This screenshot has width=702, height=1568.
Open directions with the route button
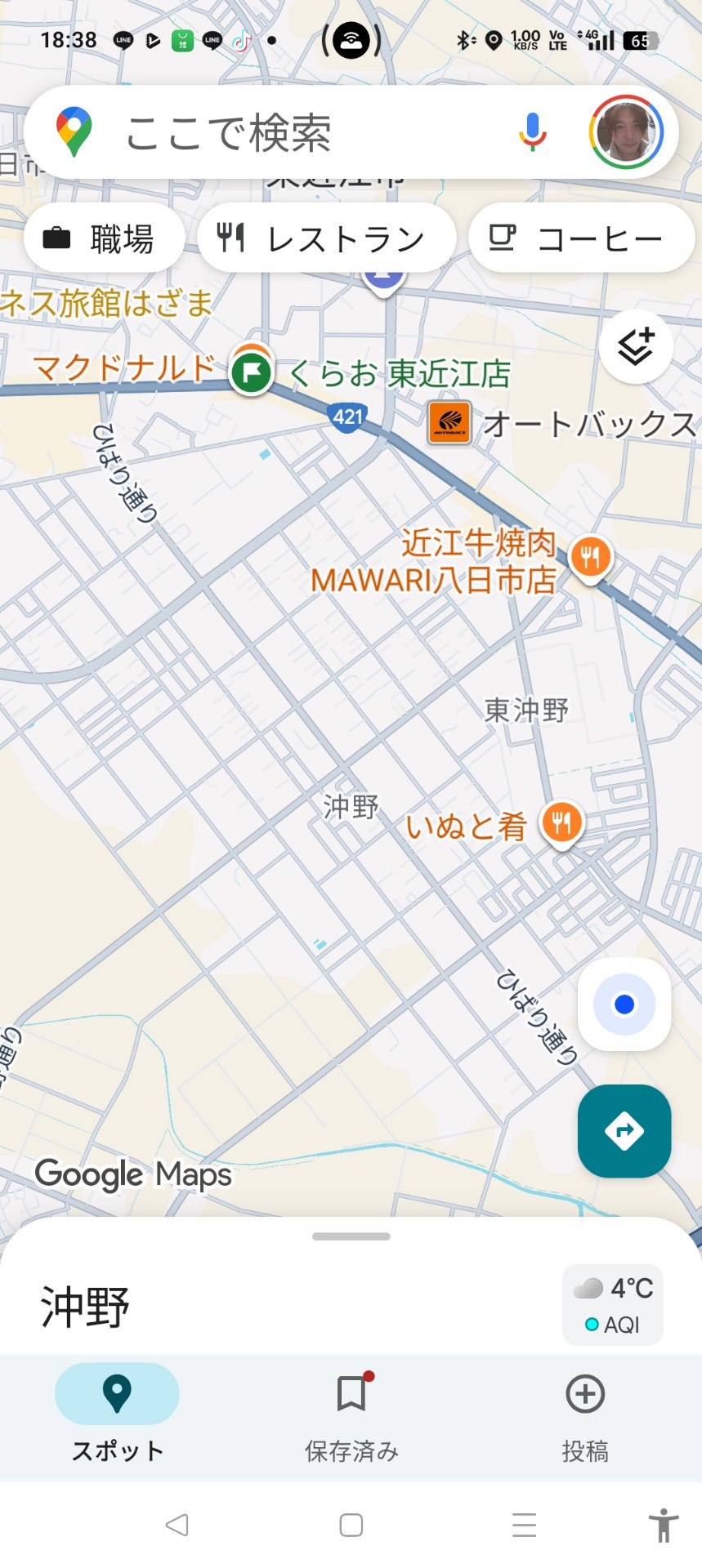624,1131
